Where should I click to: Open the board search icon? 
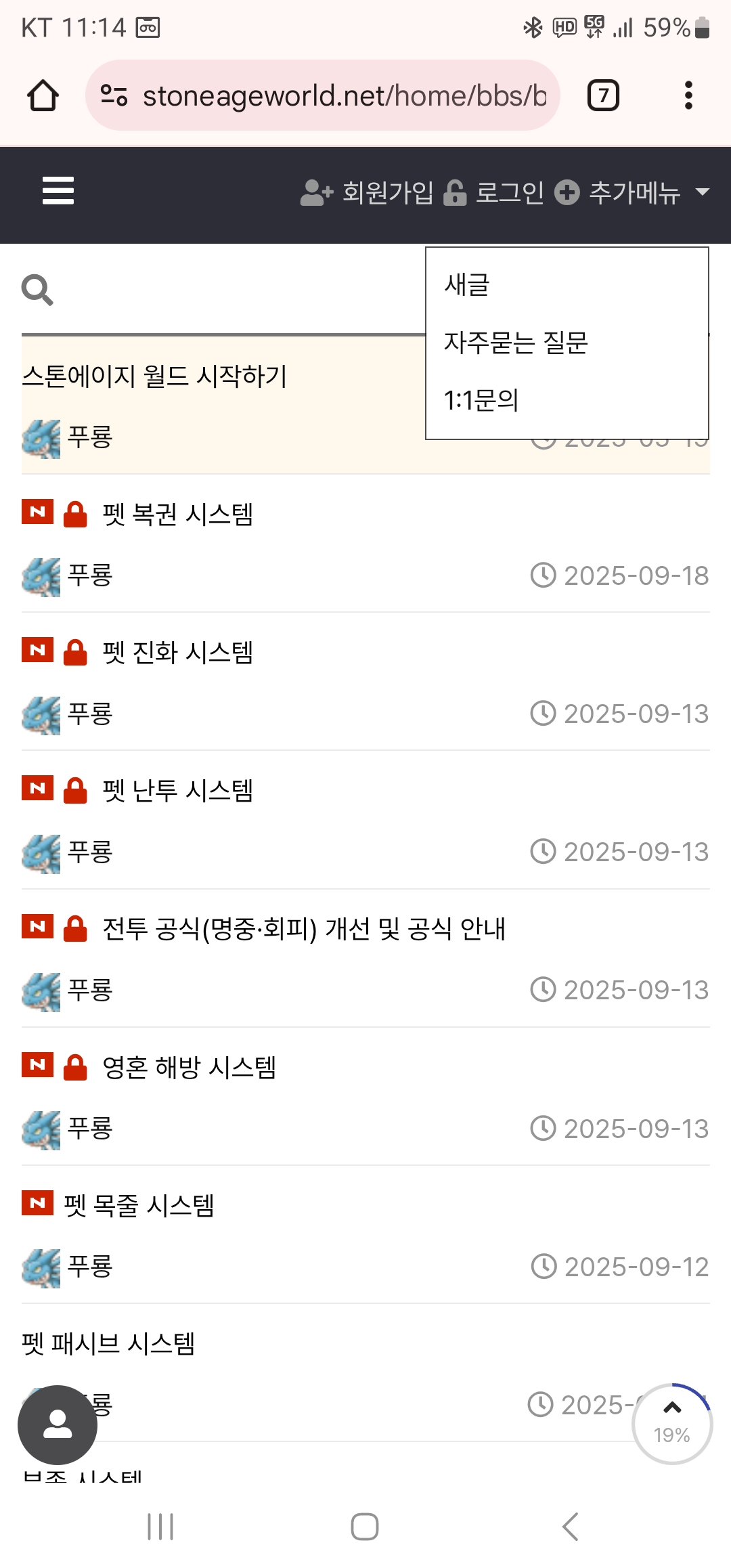(x=37, y=290)
